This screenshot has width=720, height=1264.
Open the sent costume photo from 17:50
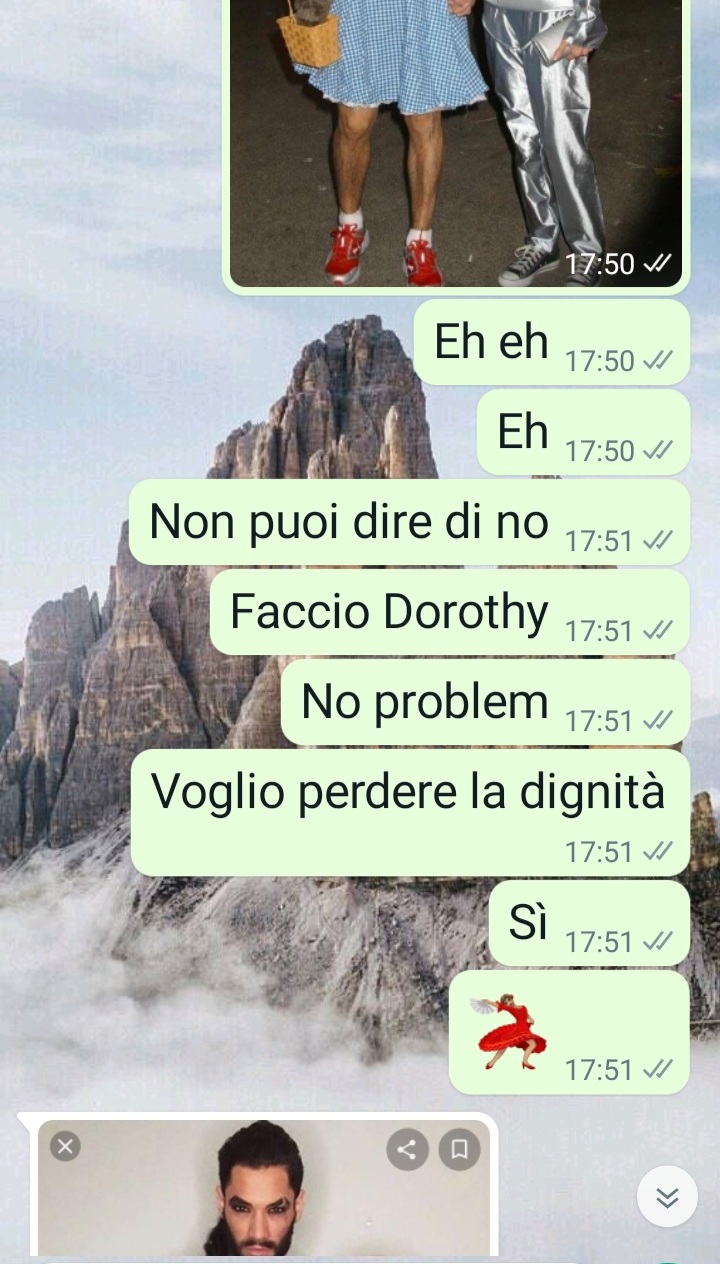pos(455,140)
